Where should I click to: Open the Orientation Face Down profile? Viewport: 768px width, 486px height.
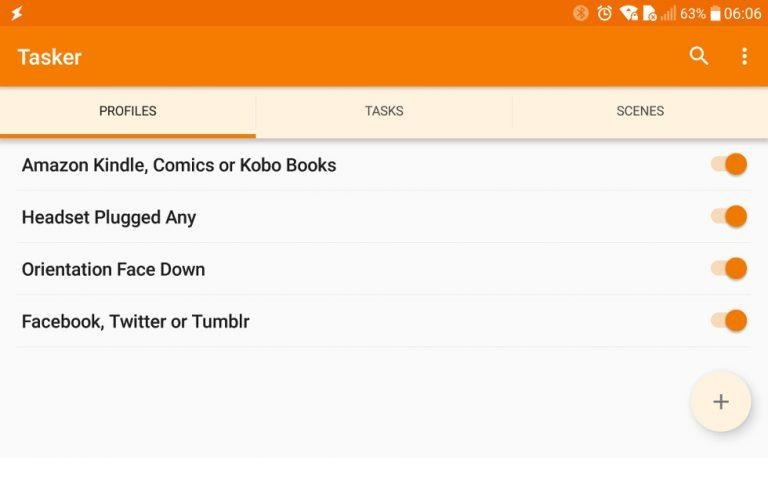click(x=113, y=269)
